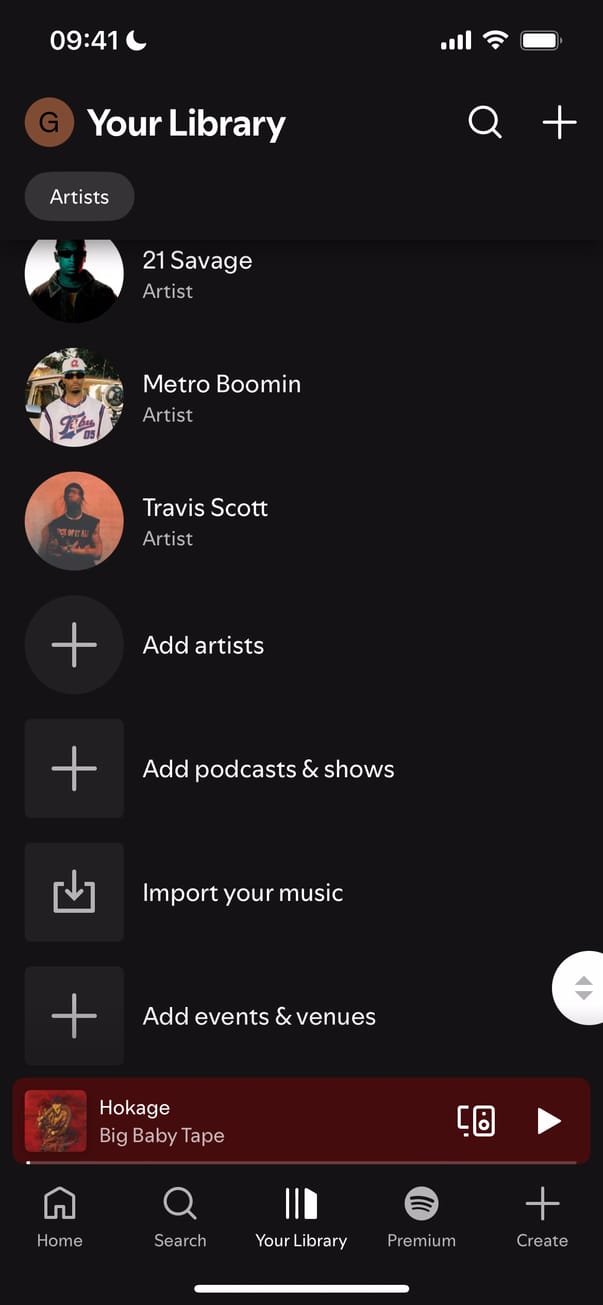The image size is (603, 1305).
Task: Tap the floating up-down arrows button
Action: click(583, 988)
